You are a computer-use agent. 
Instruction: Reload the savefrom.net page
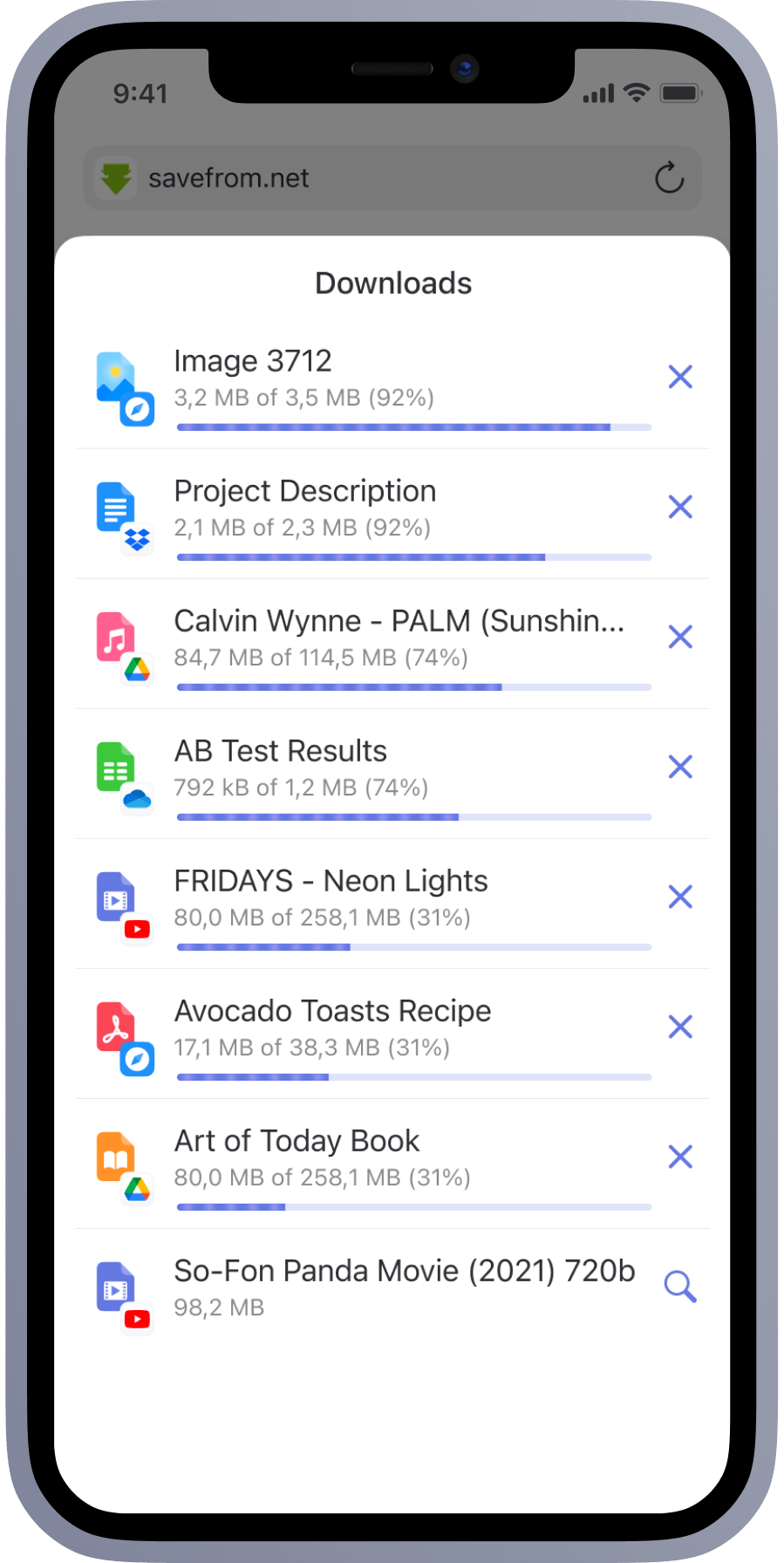click(669, 178)
